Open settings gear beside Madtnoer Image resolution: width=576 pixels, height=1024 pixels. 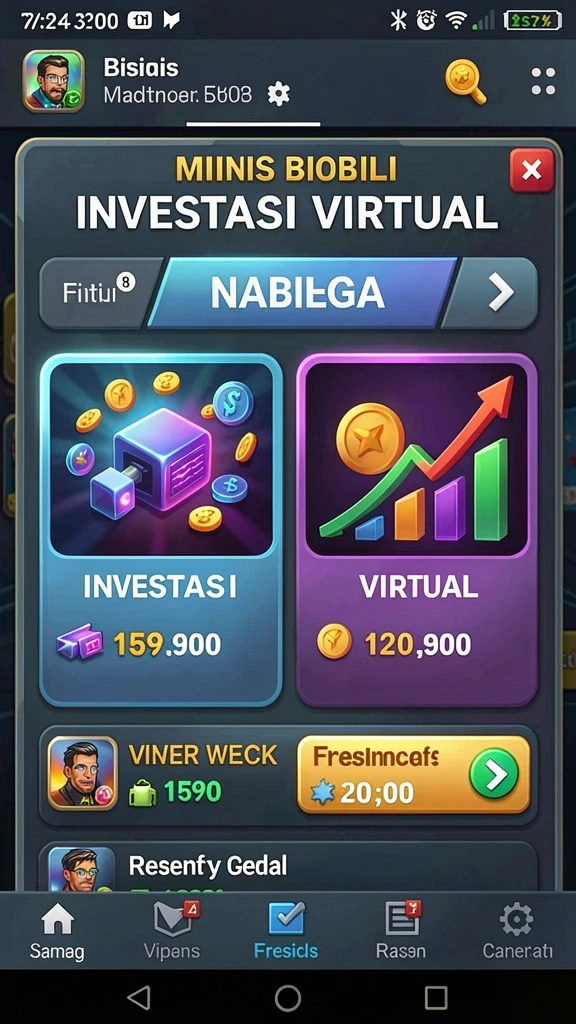[x=278, y=95]
